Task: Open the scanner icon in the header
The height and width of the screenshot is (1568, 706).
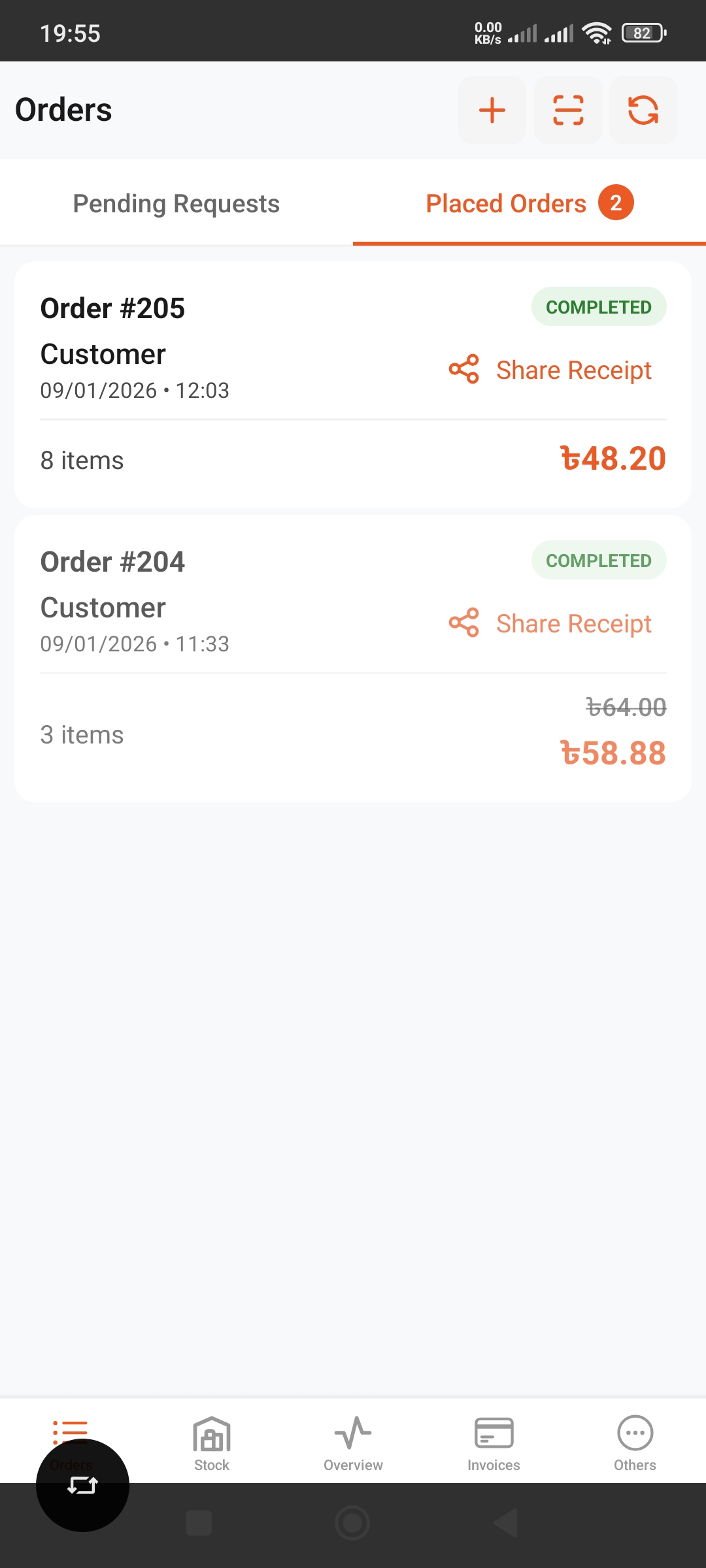Action: click(568, 110)
